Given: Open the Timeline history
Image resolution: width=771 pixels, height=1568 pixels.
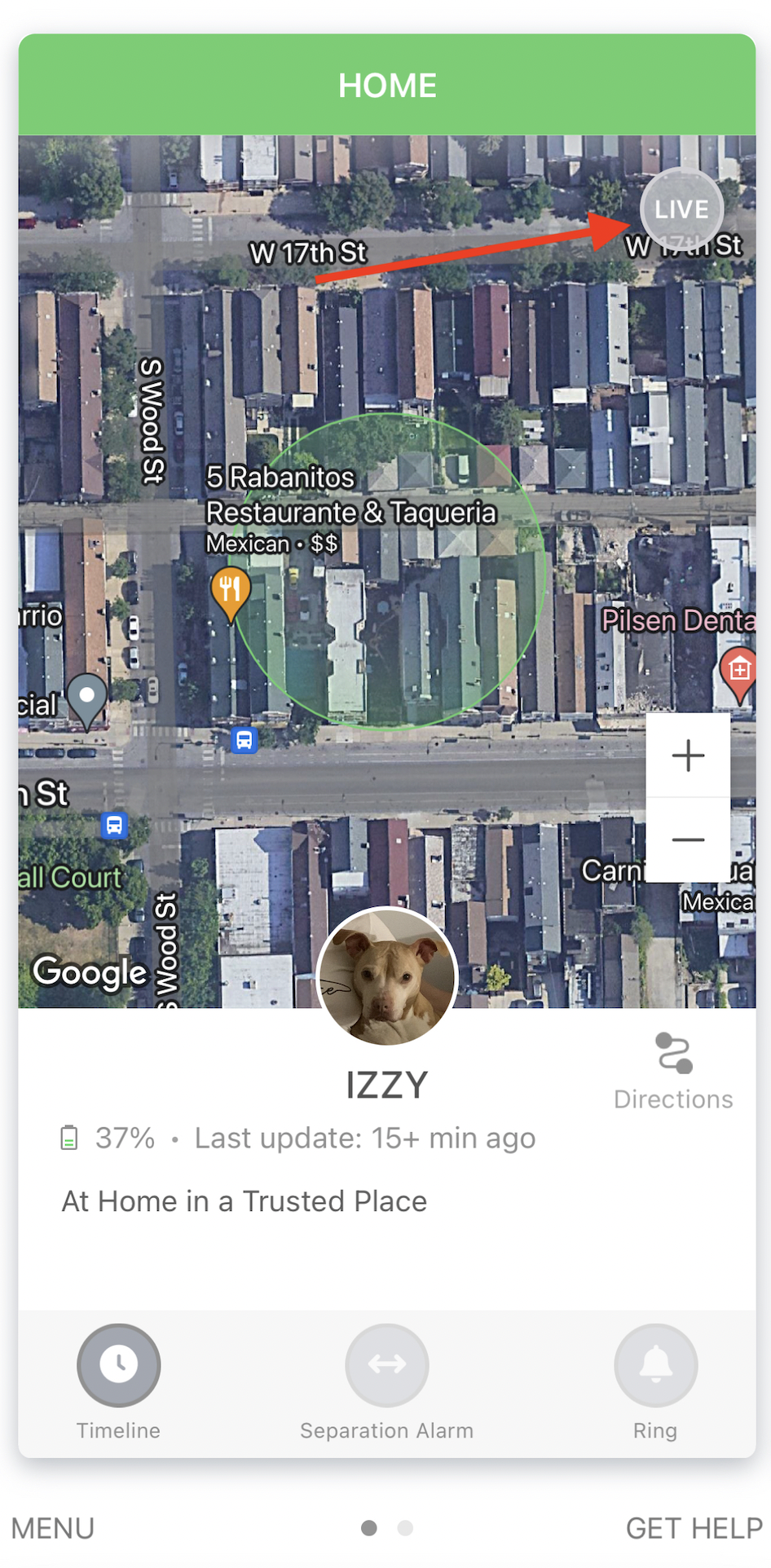Looking at the screenshot, I should tap(119, 1365).
